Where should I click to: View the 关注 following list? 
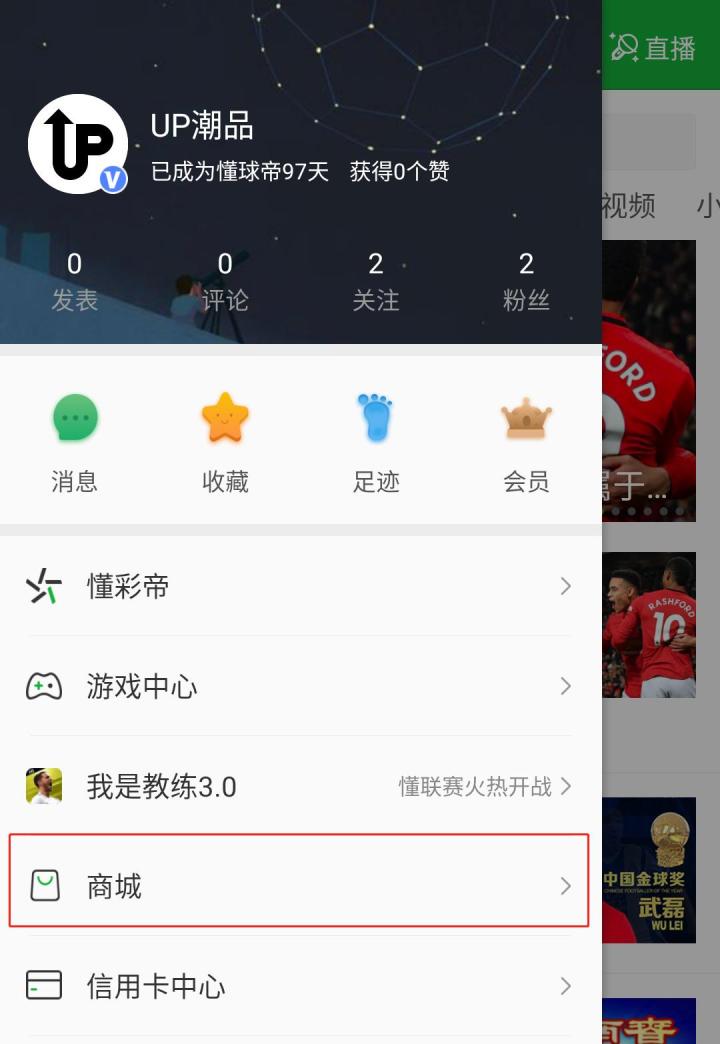click(376, 281)
